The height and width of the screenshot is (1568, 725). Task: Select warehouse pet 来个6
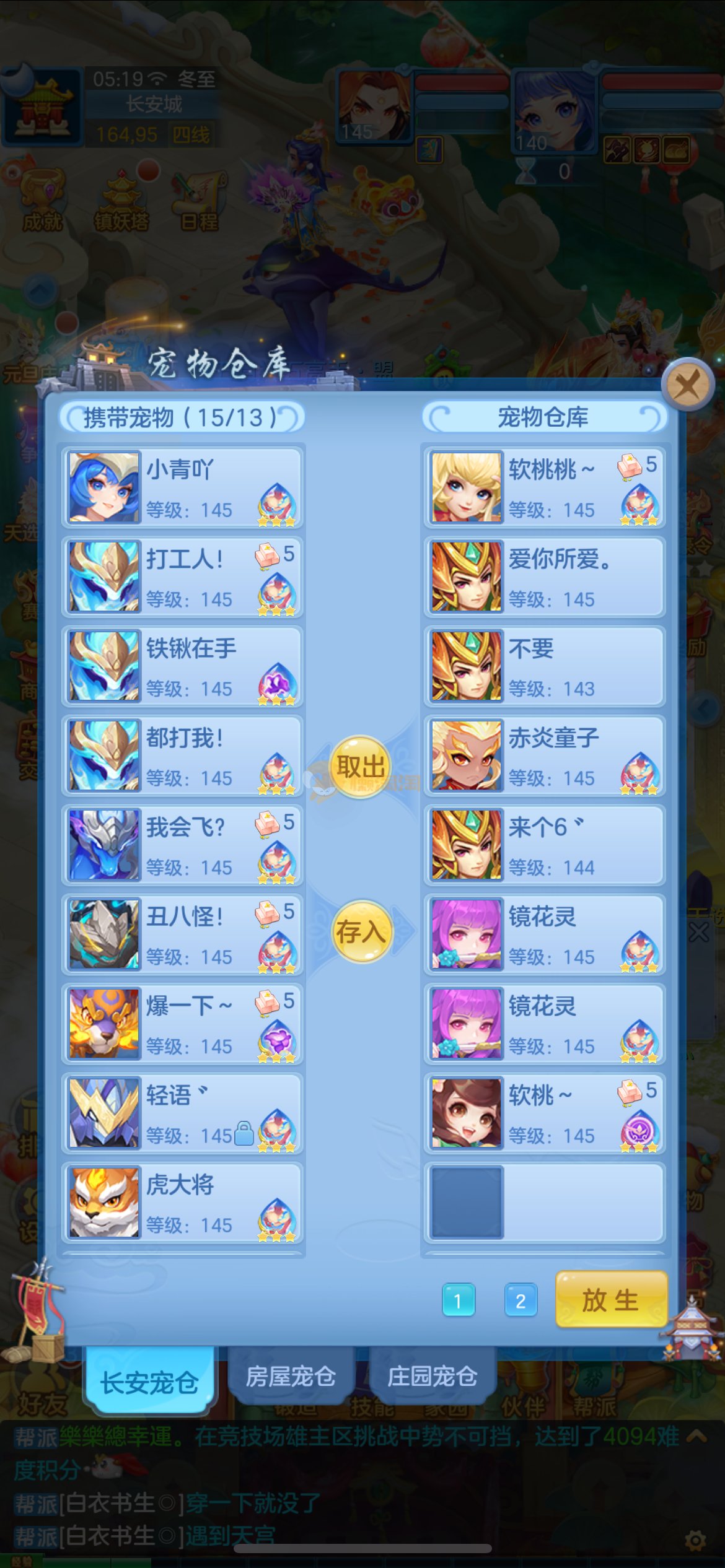(545, 845)
